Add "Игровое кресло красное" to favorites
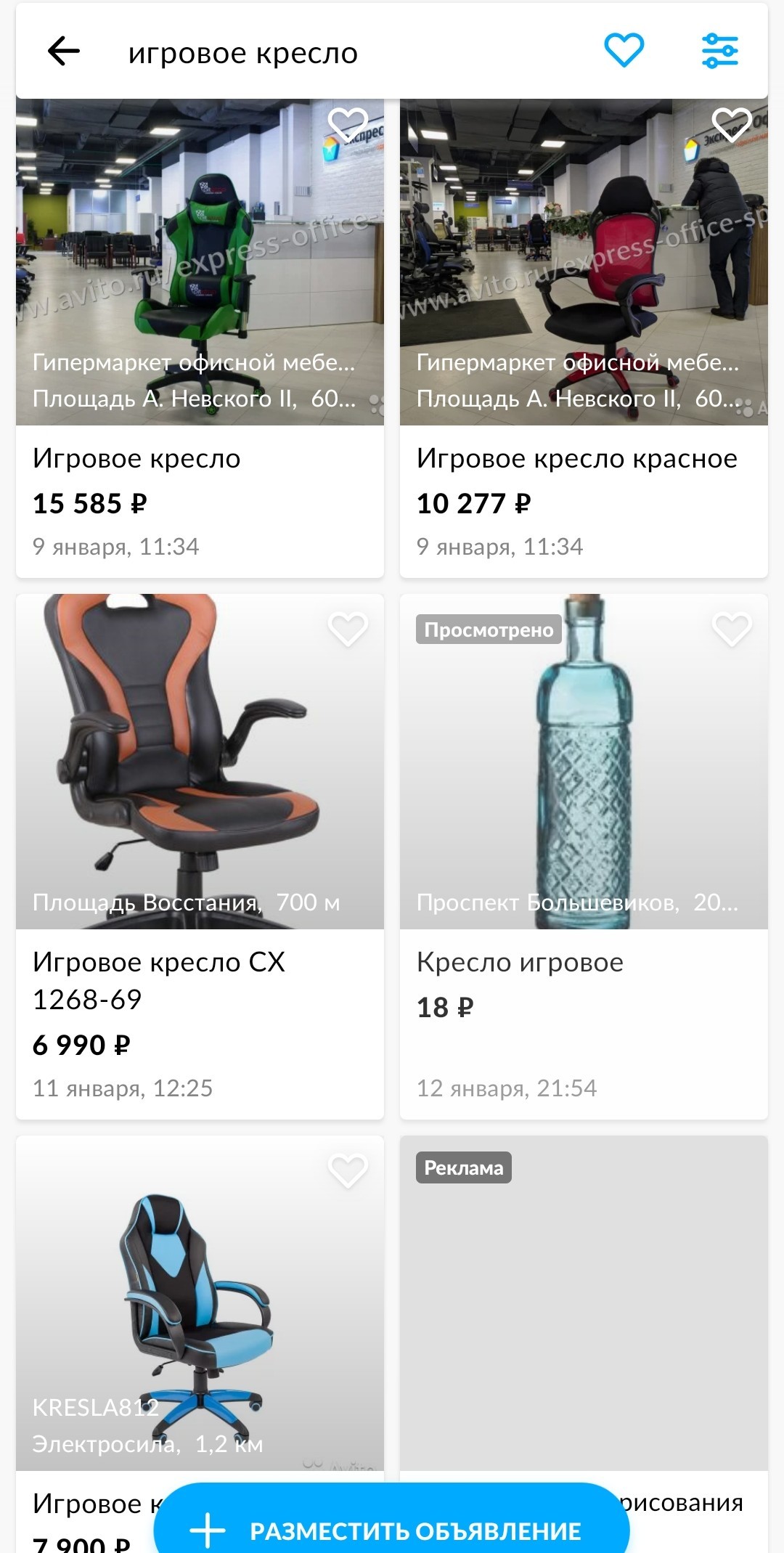Viewport: 784px width, 1553px height. [x=732, y=124]
